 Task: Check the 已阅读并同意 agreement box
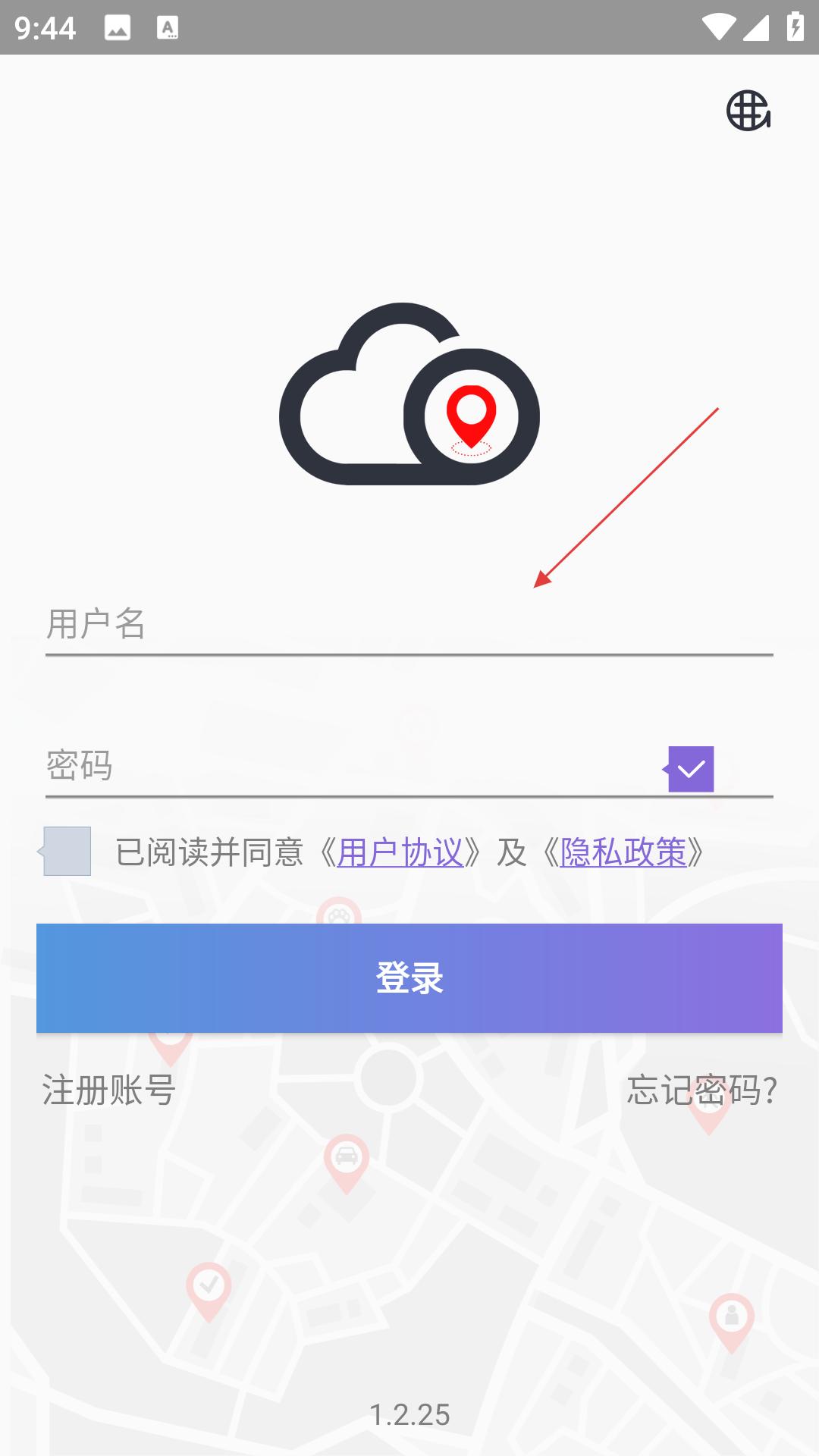[x=67, y=851]
